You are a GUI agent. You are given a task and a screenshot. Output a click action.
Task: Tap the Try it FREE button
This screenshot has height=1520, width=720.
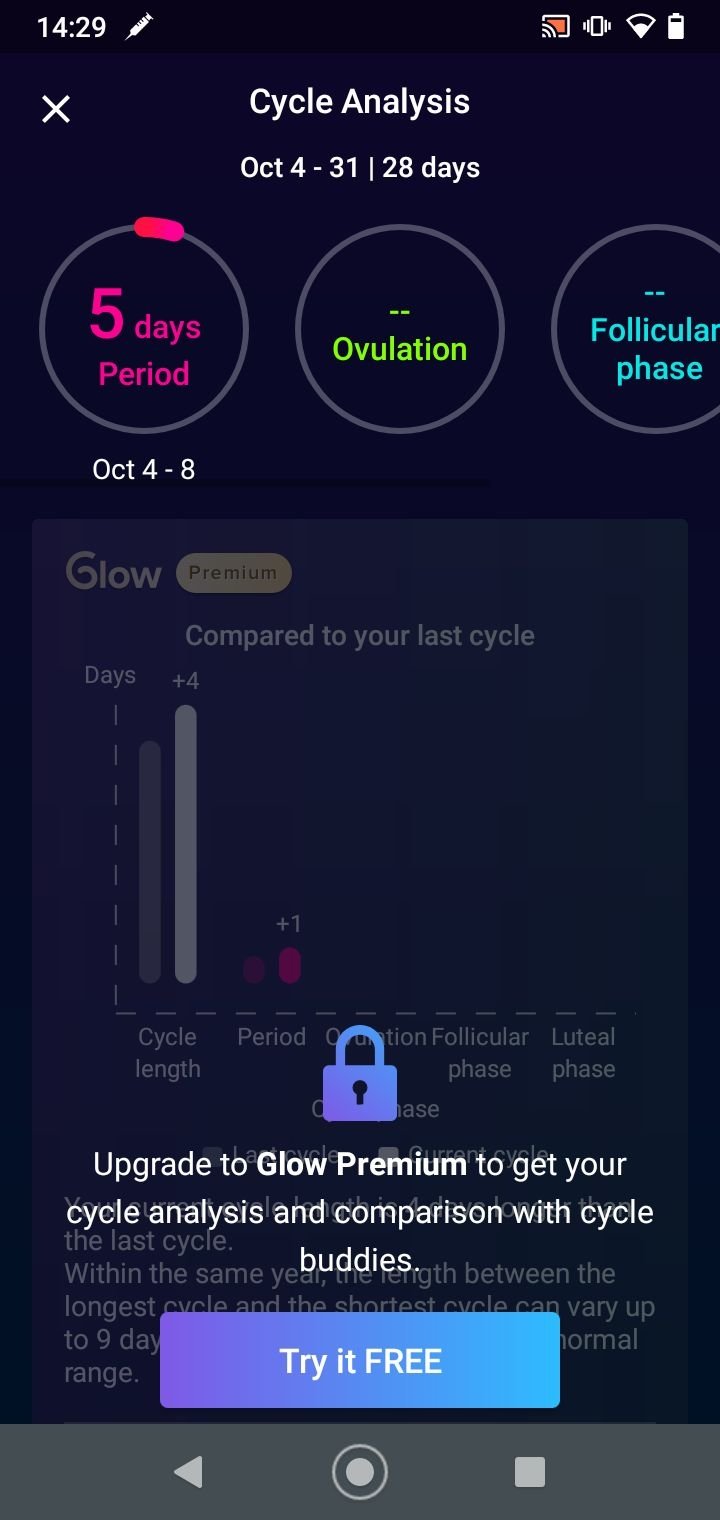pyautogui.click(x=360, y=1360)
